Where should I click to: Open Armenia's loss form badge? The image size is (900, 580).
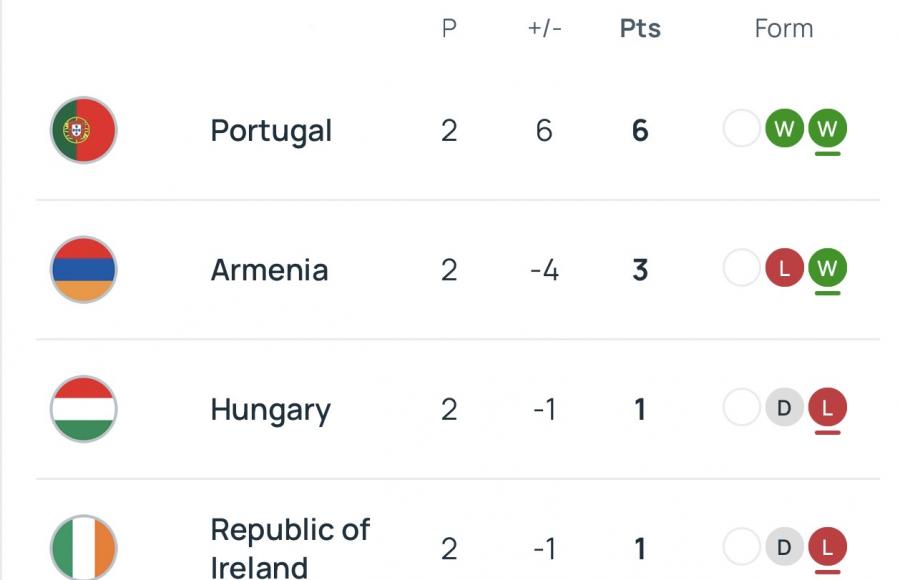785,269
